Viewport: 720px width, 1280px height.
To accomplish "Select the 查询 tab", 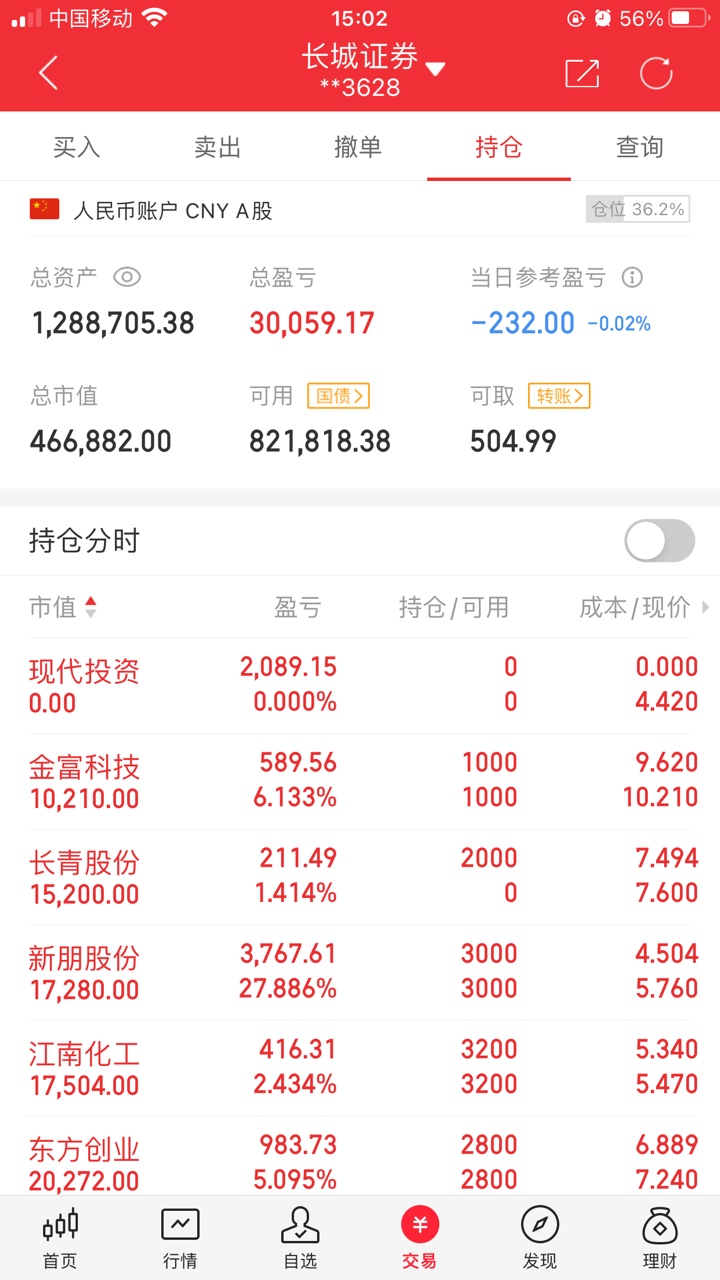I will (639, 147).
